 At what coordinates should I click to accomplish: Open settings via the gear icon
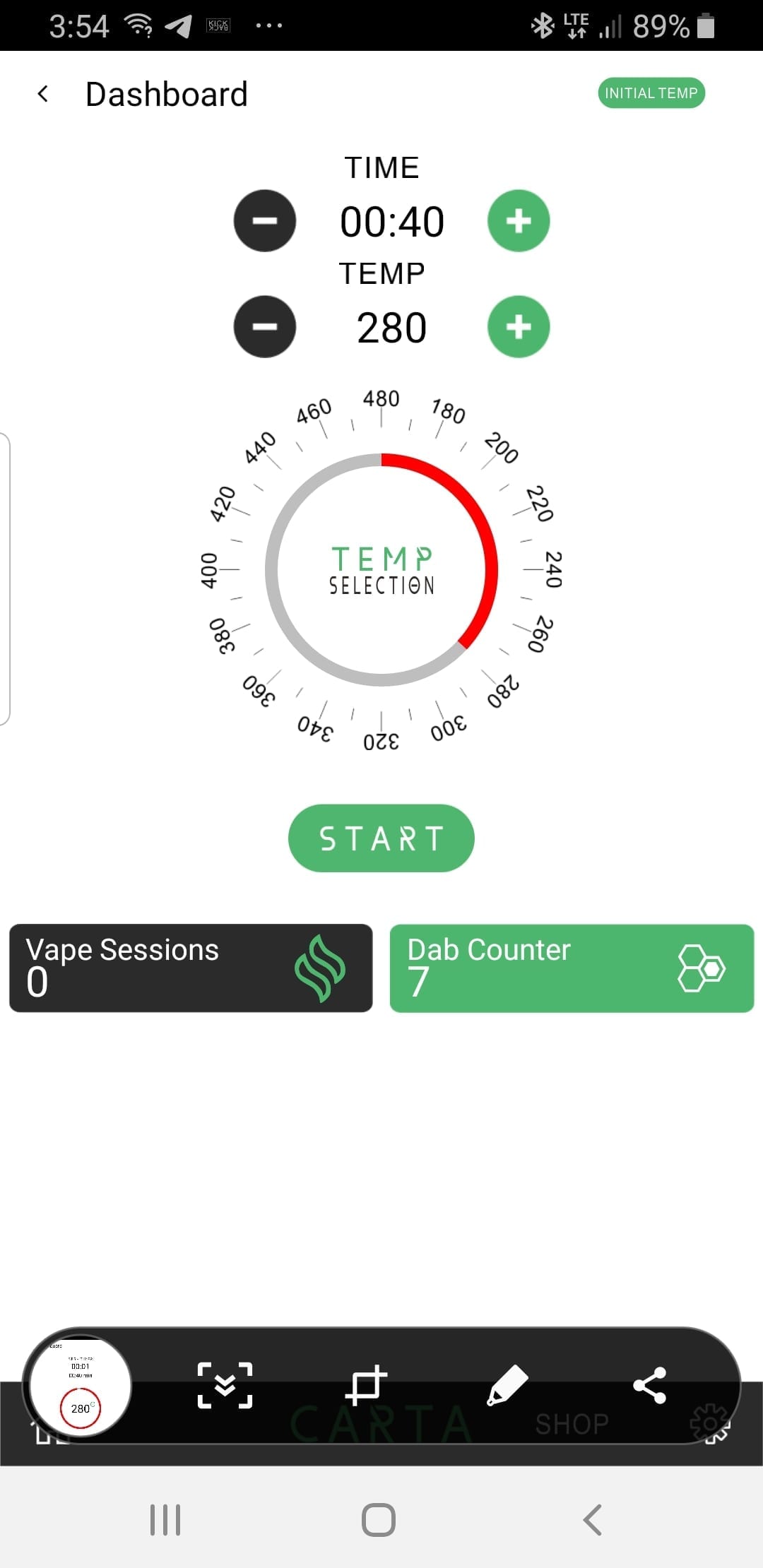coord(711,1422)
